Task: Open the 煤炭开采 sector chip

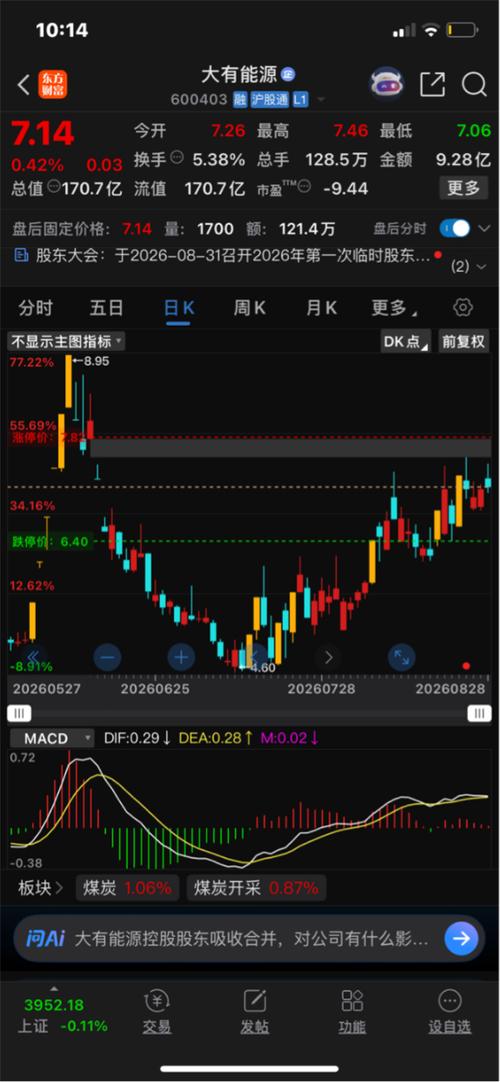Action: tap(257, 887)
